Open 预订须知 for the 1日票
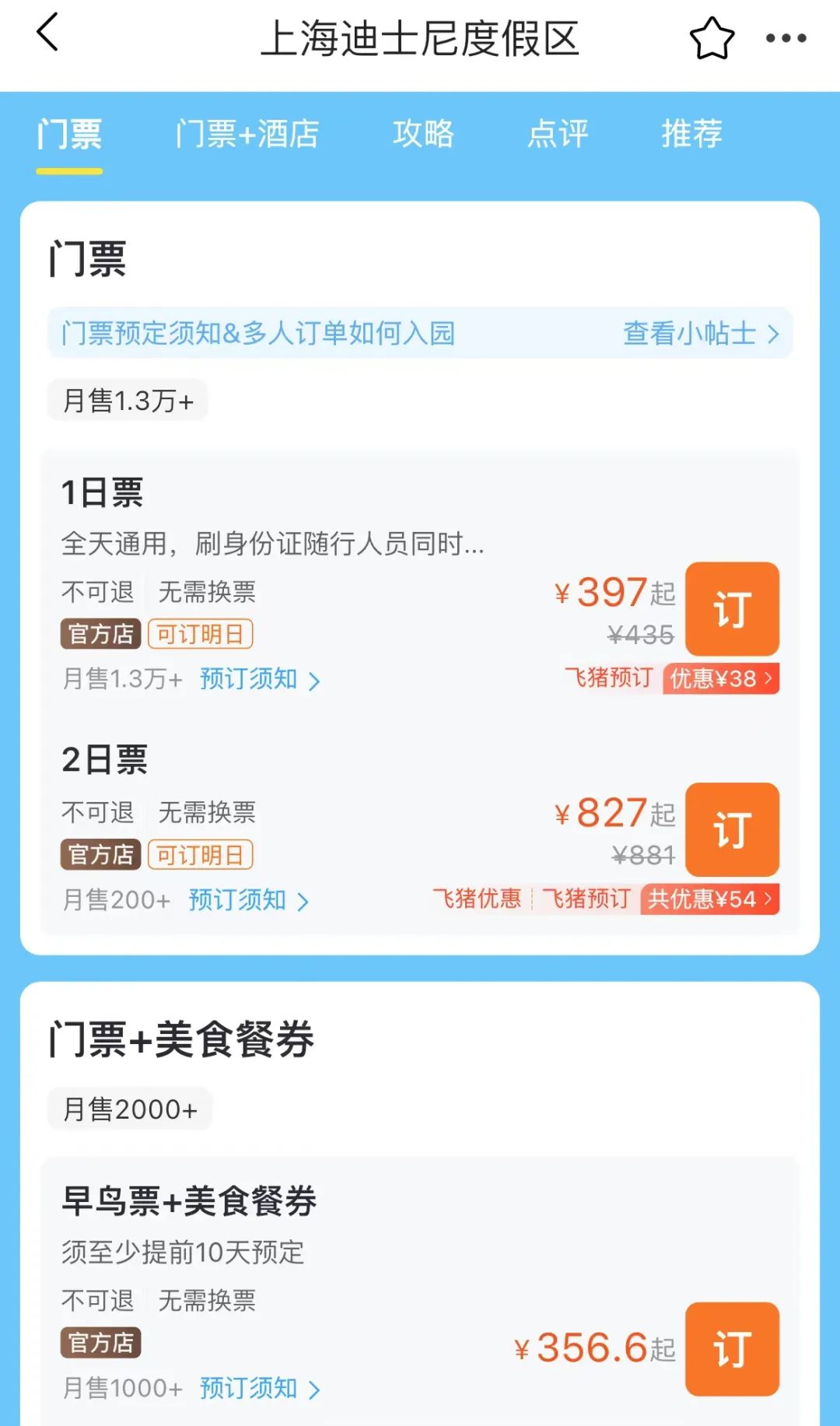The width and height of the screenshot is (840, 1426). [x=260, y=679]
